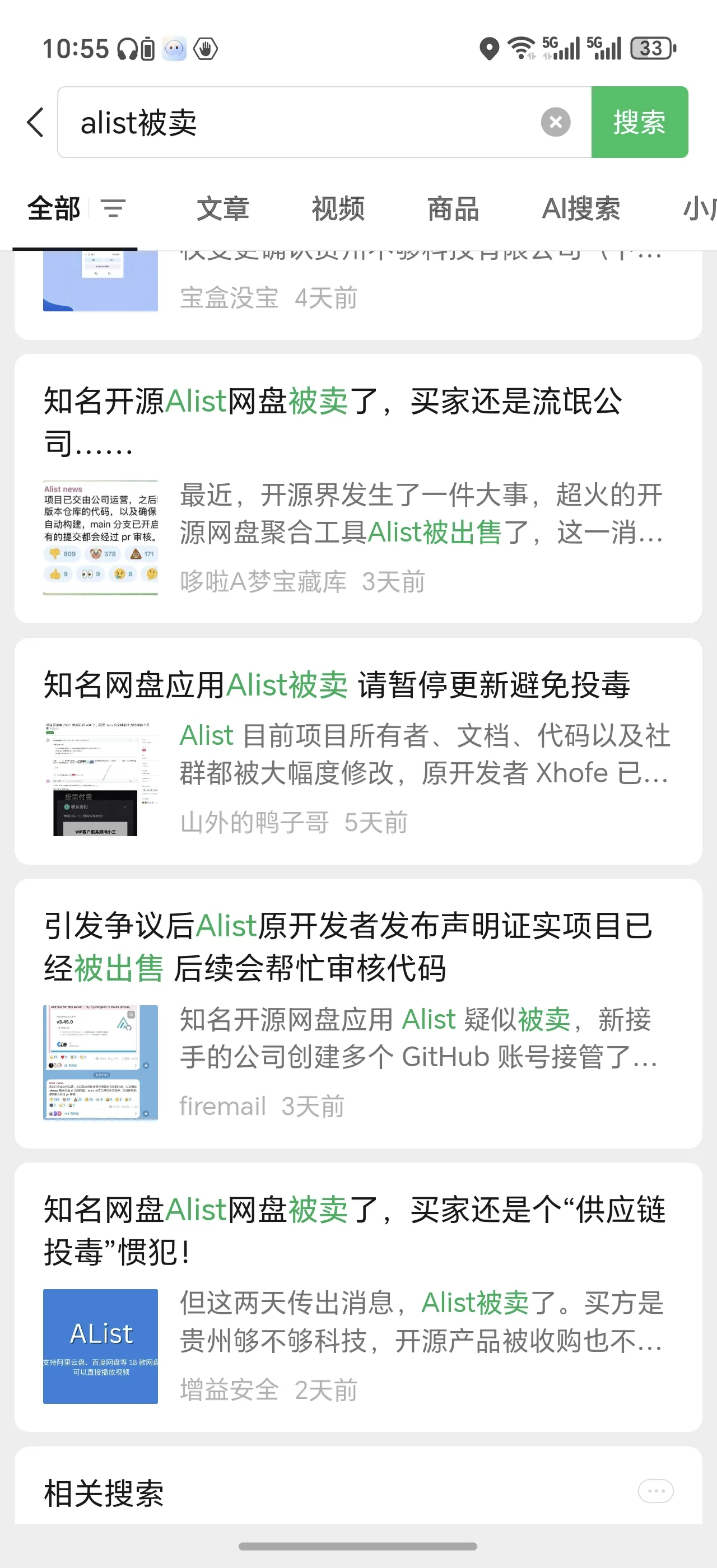
Task: Open the filter icon beside 全部
Action: coord(113,209)
